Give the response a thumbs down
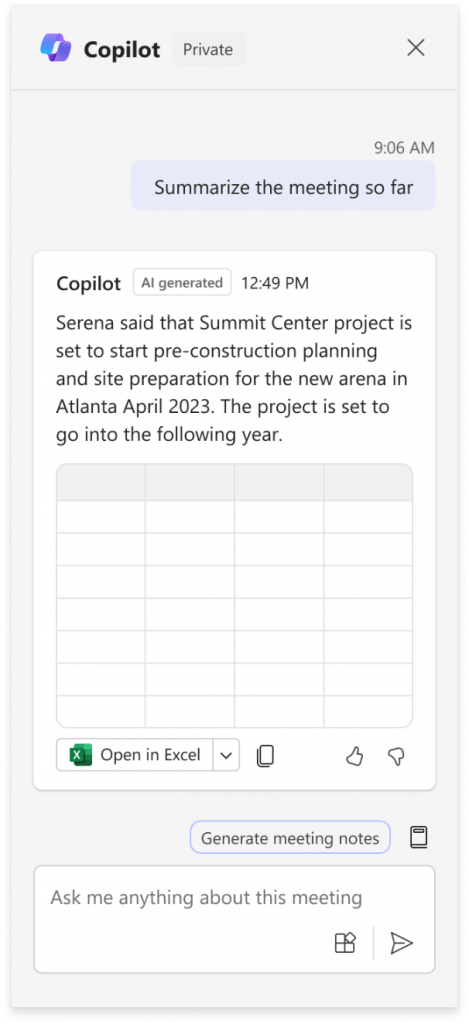Screen dimensions: 469x1024 [396, 756]
